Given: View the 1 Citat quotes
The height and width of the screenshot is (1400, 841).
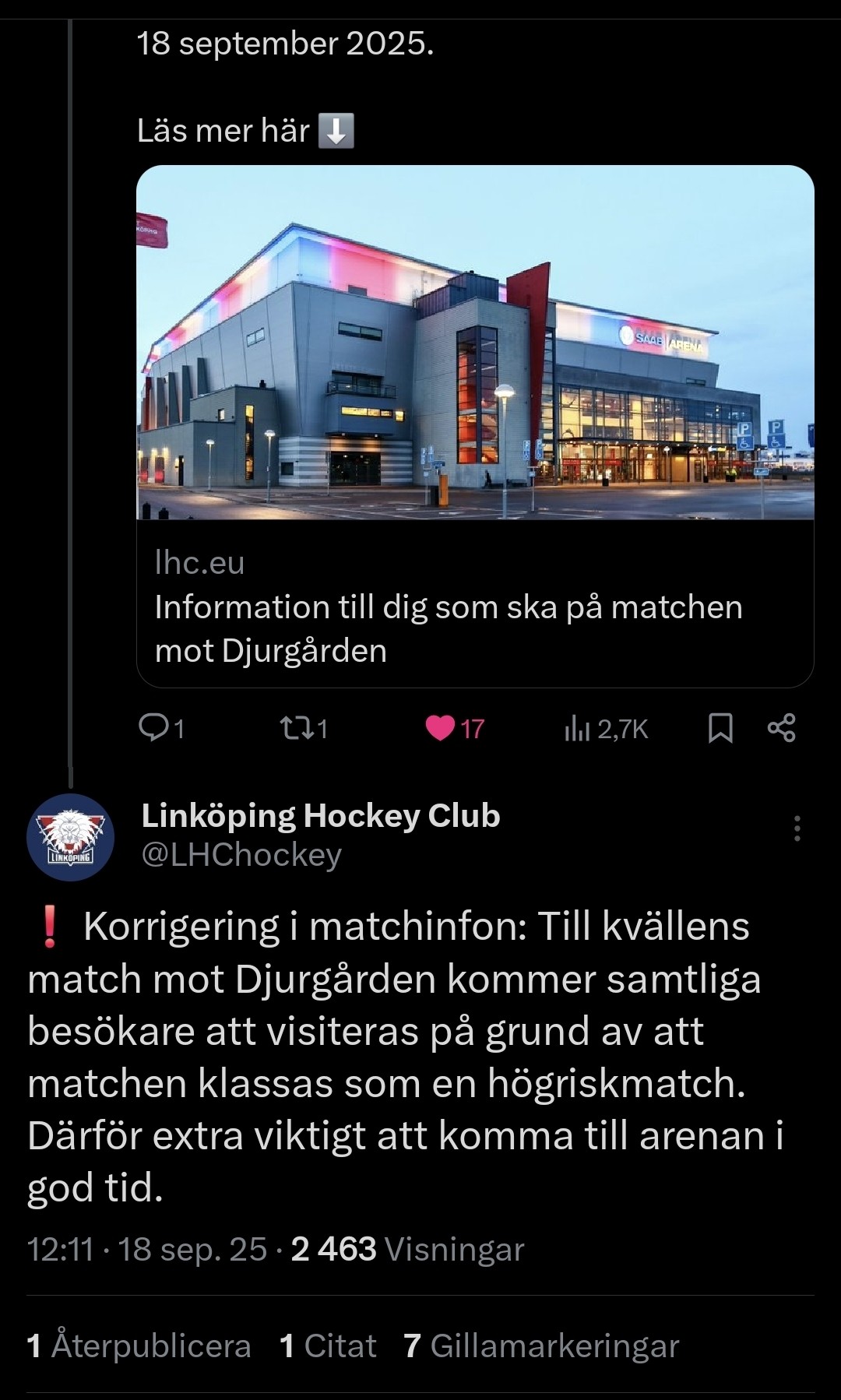Looking at the screenshot, I should [328, 1345].
